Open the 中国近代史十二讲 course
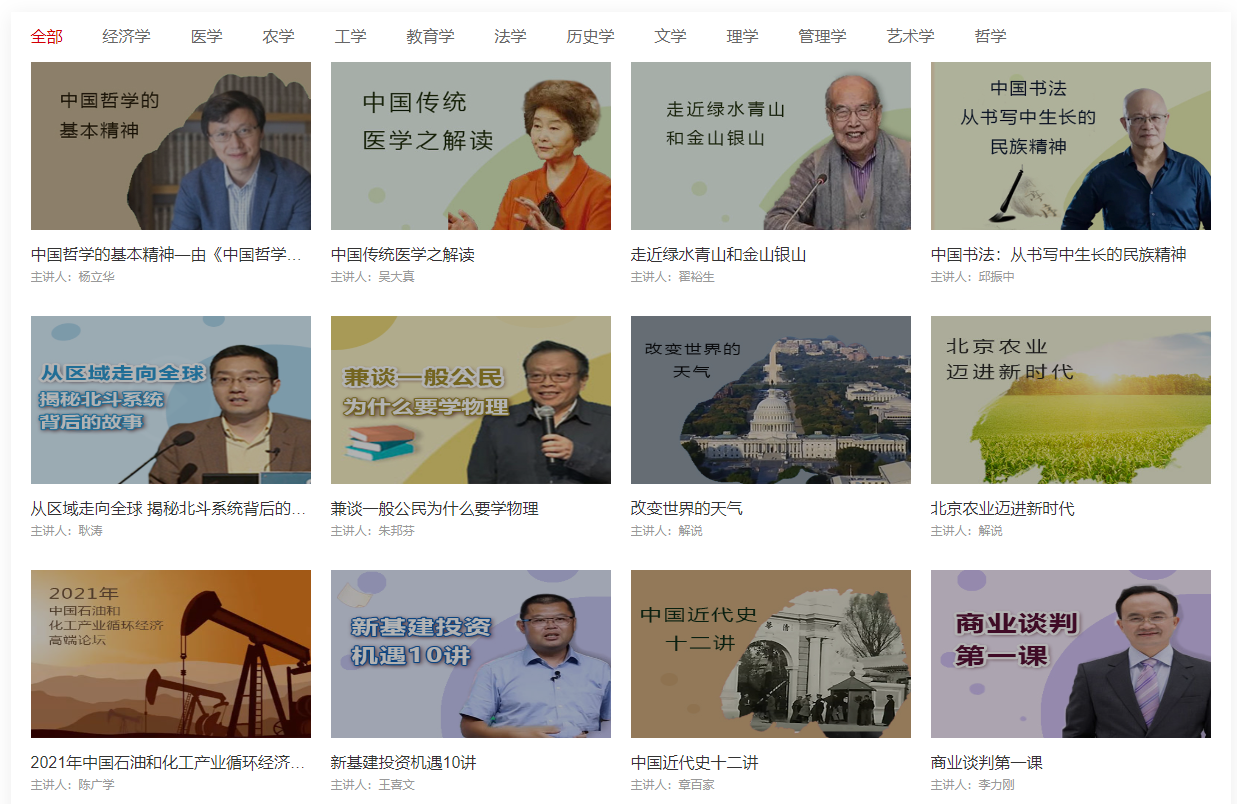Viewport: 1237px width, 804px height. point(770,655)
